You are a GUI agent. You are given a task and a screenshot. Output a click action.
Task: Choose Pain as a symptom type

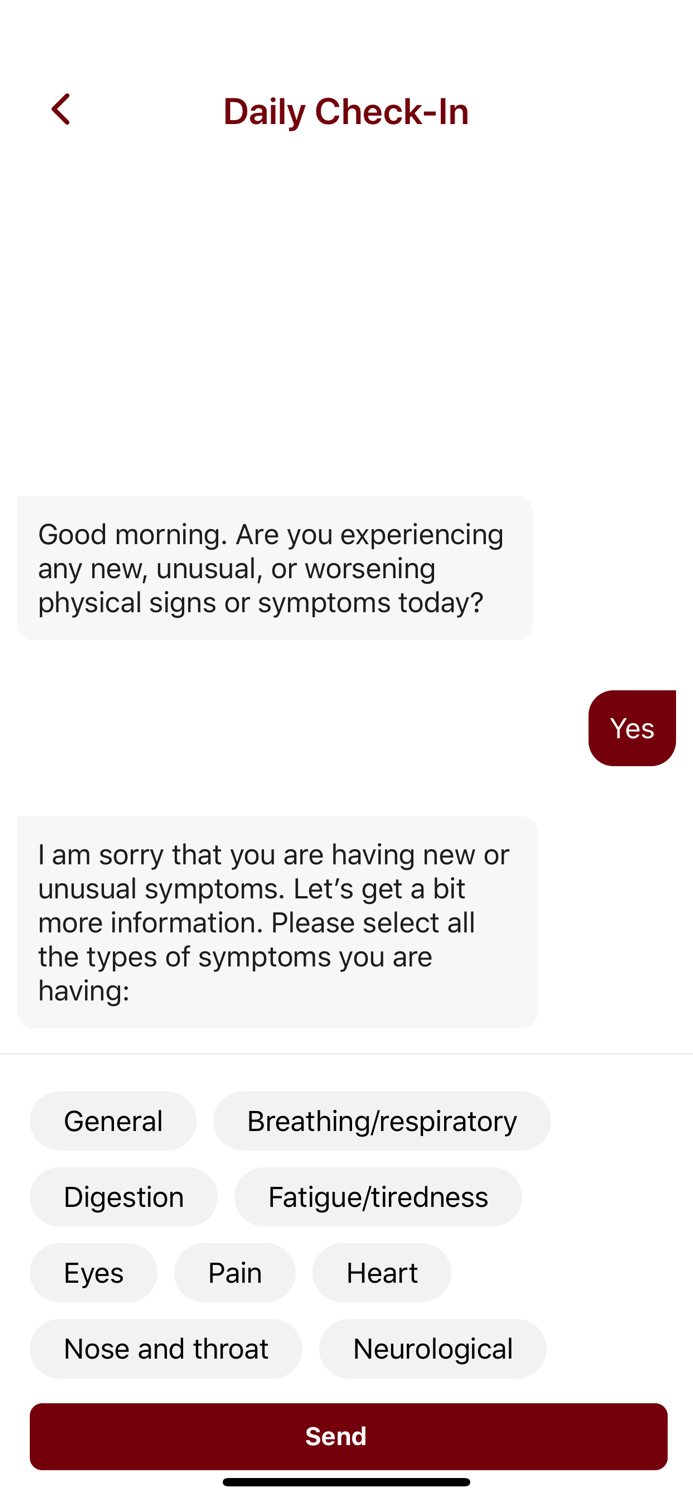click(235, 1273)
